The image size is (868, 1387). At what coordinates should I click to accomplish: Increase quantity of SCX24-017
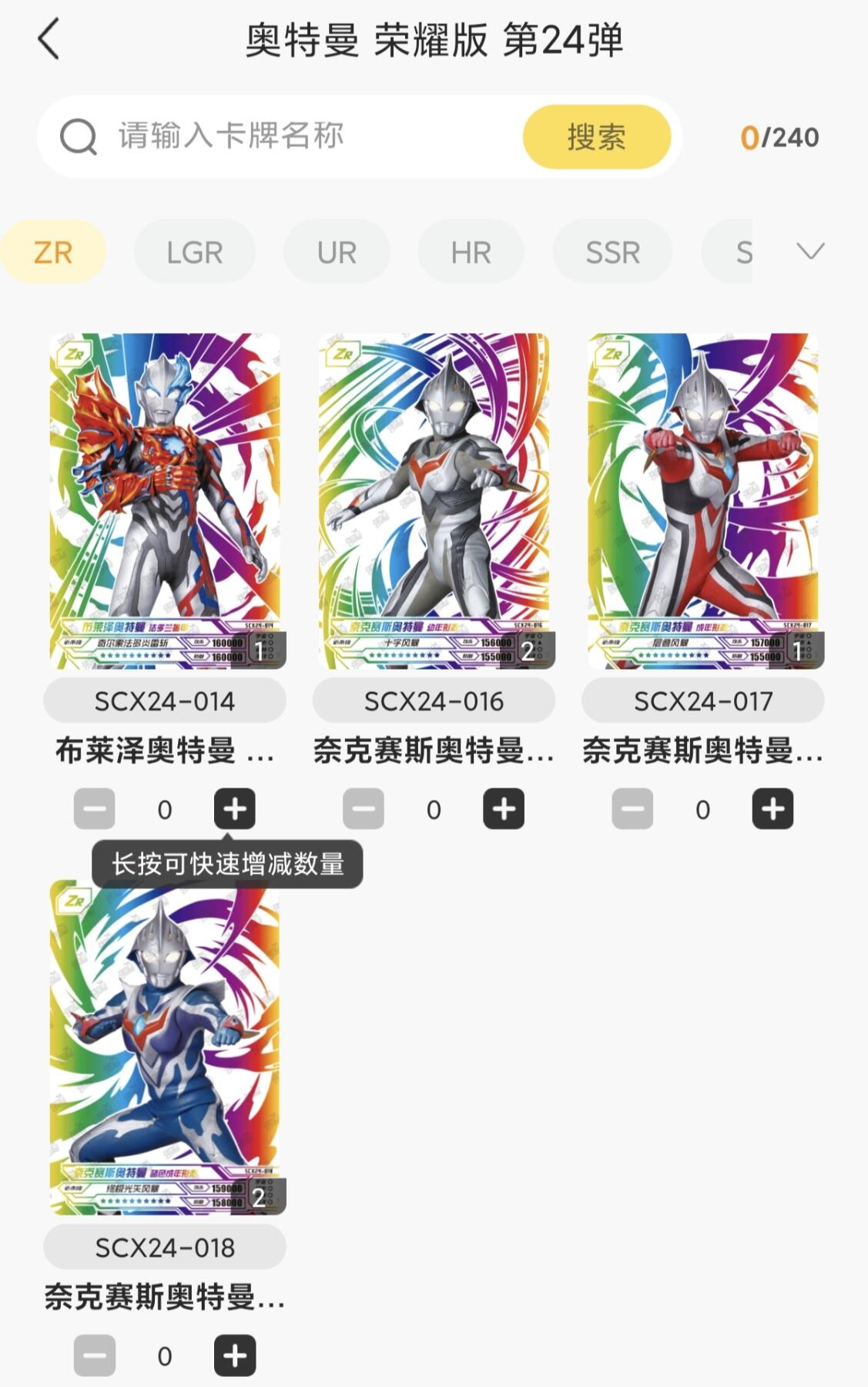pyautogui.click(x=772, y=809)
